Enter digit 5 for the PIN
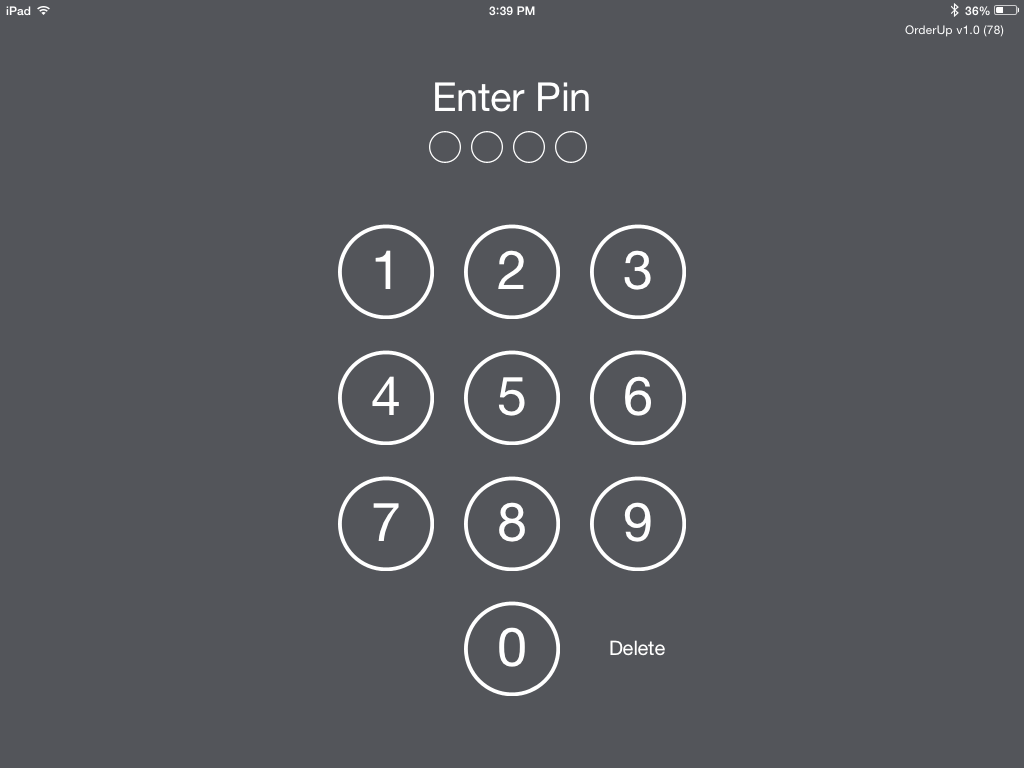 pyautogui.click(x=512, y=398)
